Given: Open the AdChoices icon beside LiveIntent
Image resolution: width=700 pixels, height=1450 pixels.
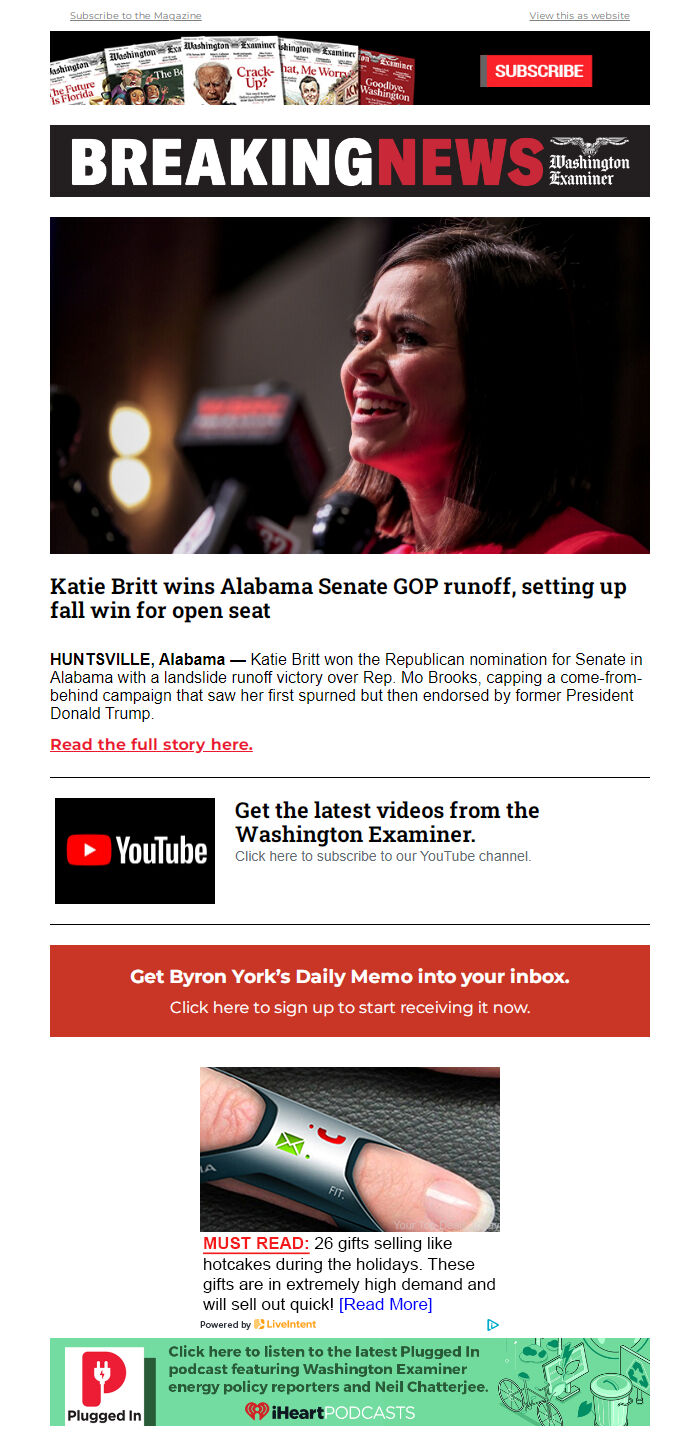Looking at the screenshot, I should (492, 1324).
